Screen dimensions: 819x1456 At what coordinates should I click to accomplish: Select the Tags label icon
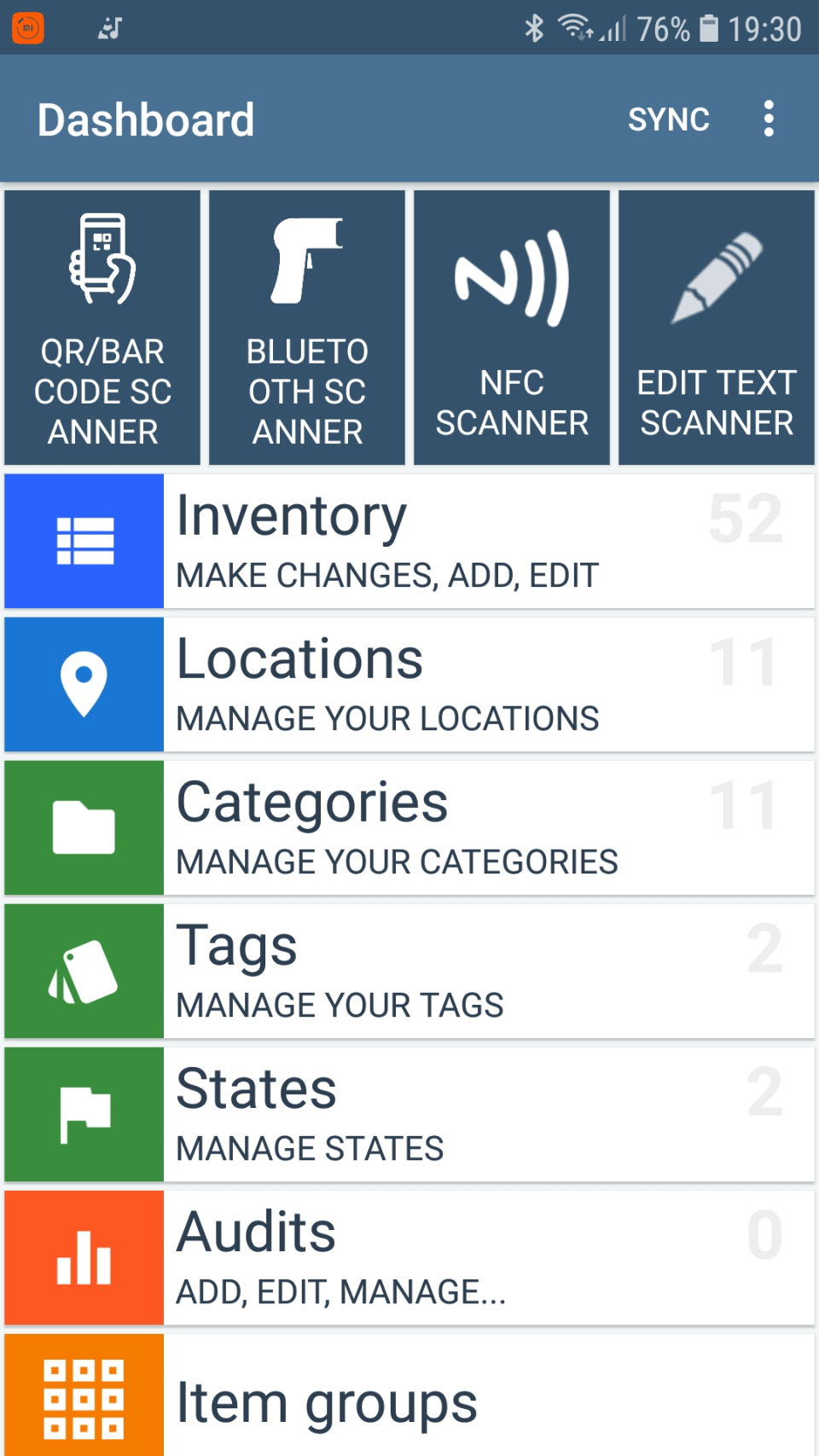point(83,970)
